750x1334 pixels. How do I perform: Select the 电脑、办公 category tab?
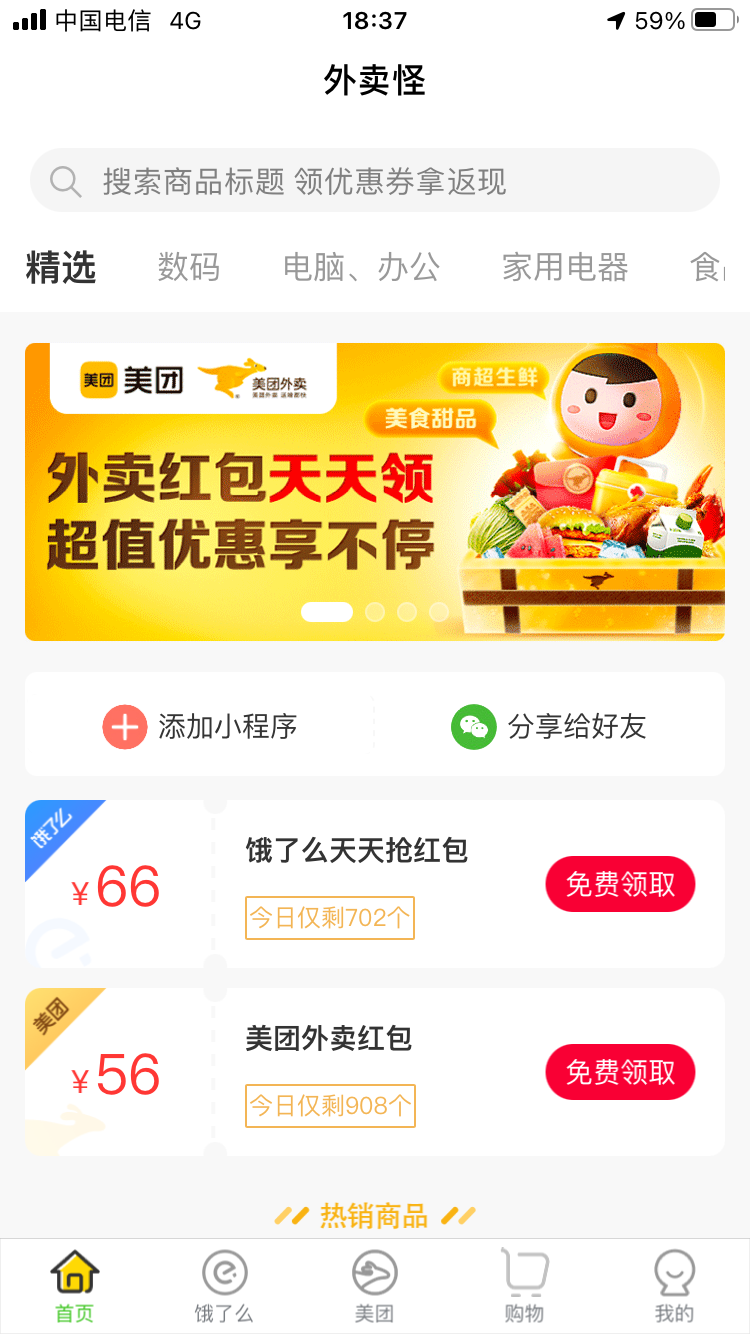pyautogui.click(x=362, y=268)
